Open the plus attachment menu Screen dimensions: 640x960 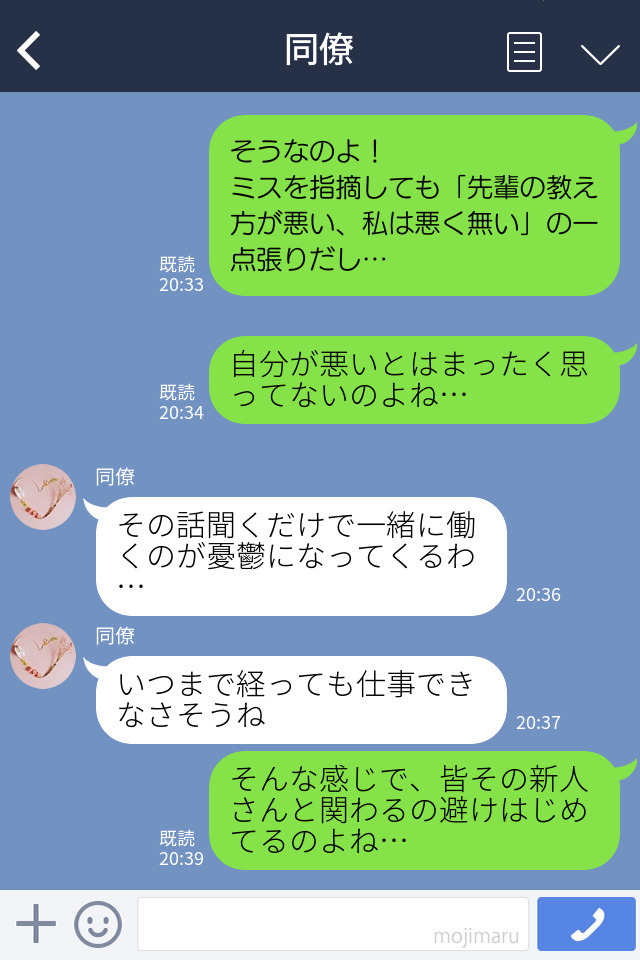tap(36, 924)
